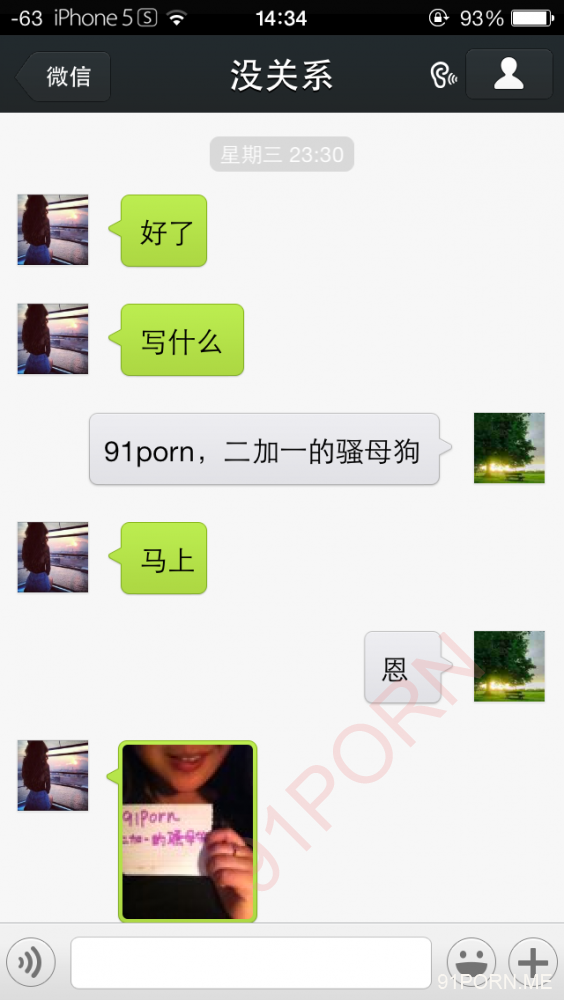This screenshot has height=1000, width=564.
Task: Tap the tree avatar beside the 恩 message
Action: (509, 666)
